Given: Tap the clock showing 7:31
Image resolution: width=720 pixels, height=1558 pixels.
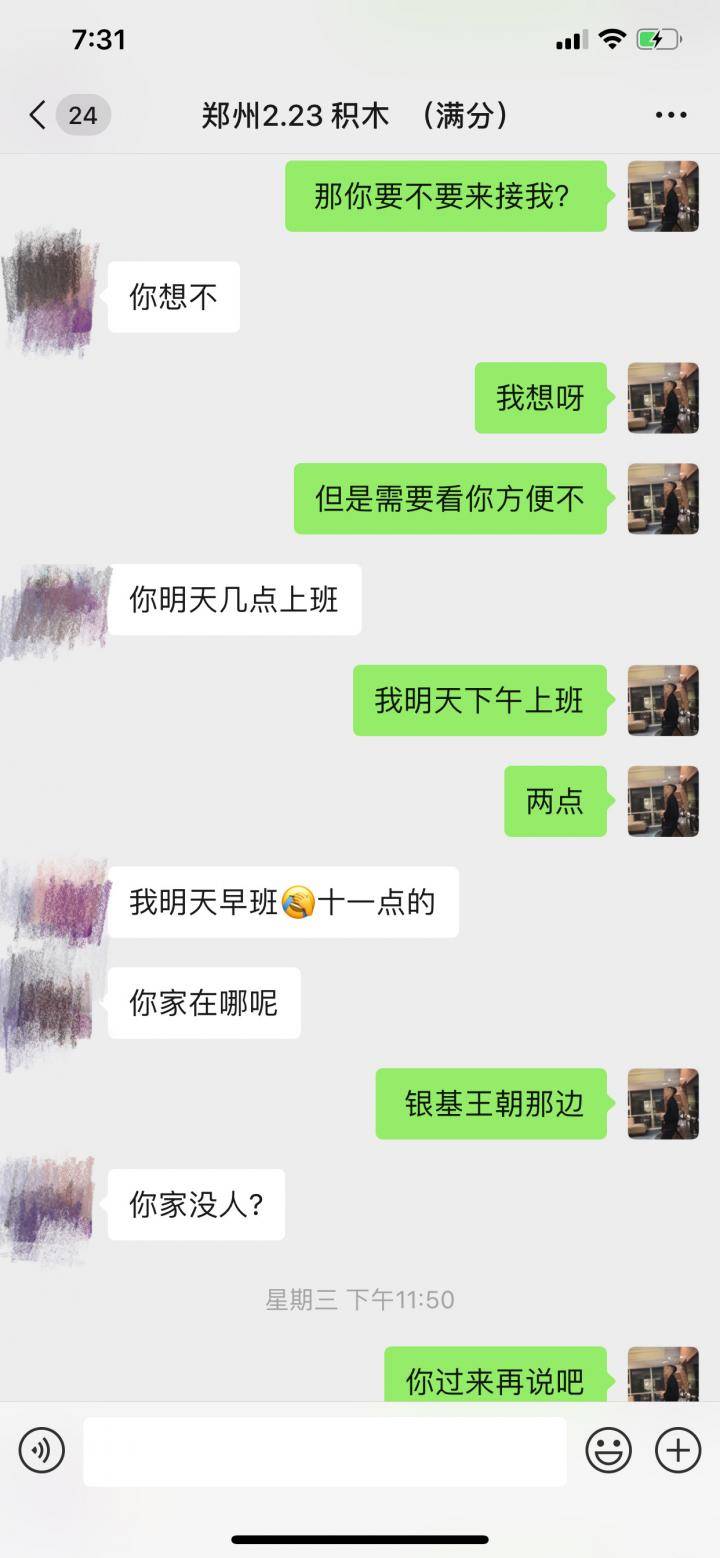Looking at the screenshot, I should pyautogui.click(x=98, y=39).
